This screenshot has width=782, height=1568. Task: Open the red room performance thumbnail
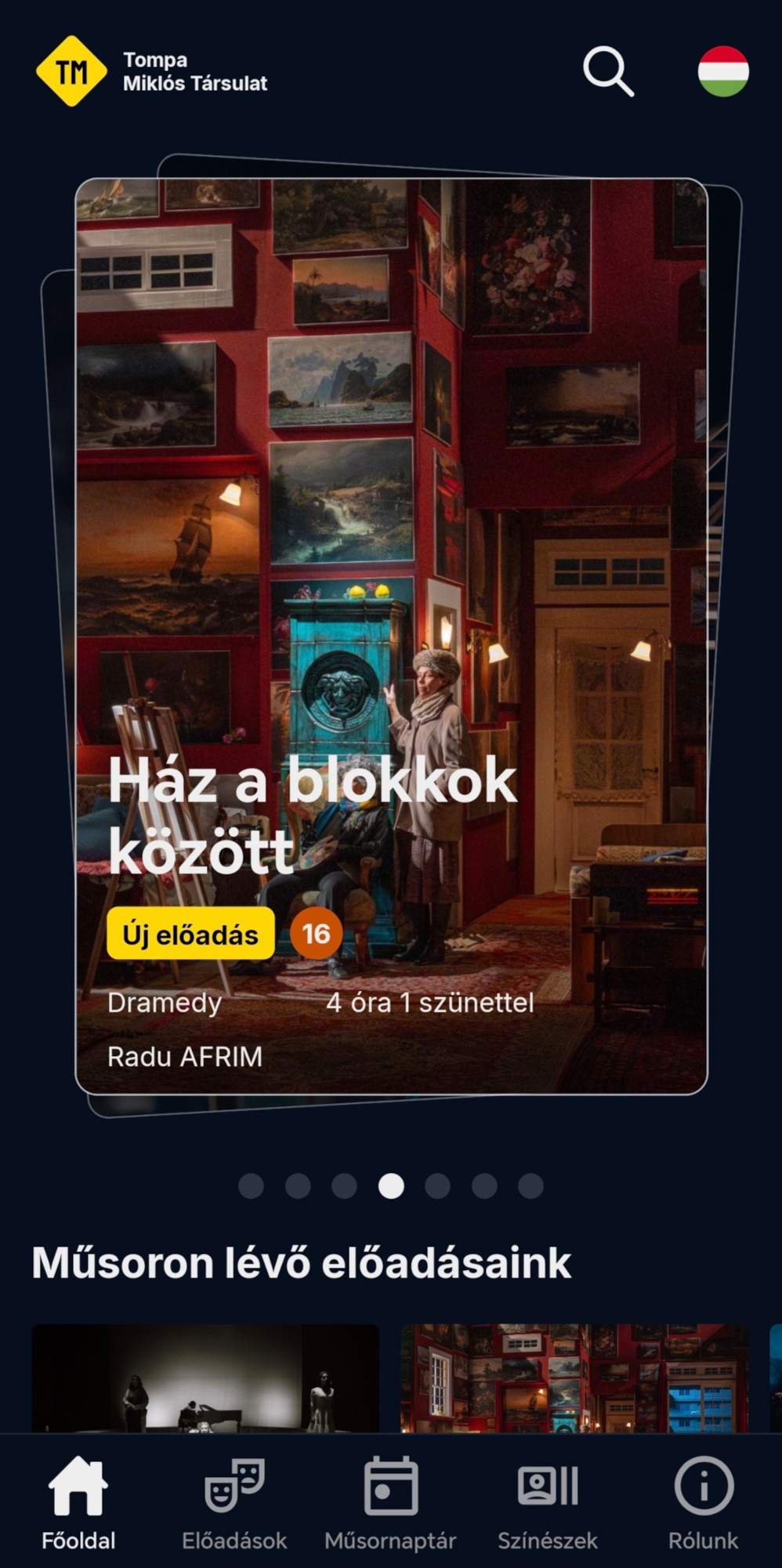click(574, 1378)
